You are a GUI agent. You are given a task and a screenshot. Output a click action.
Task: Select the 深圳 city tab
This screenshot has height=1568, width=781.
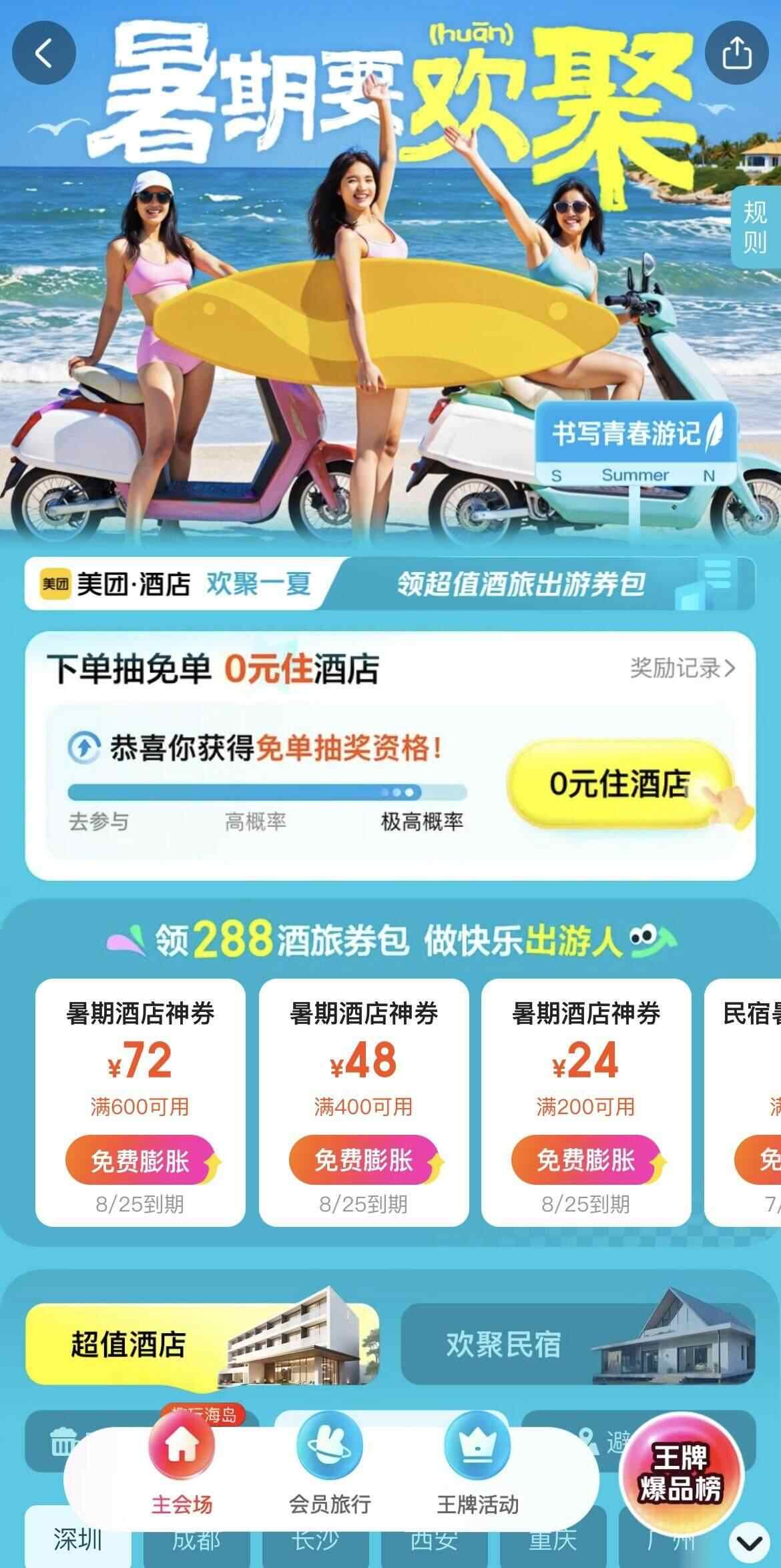tap(78, 1541)
